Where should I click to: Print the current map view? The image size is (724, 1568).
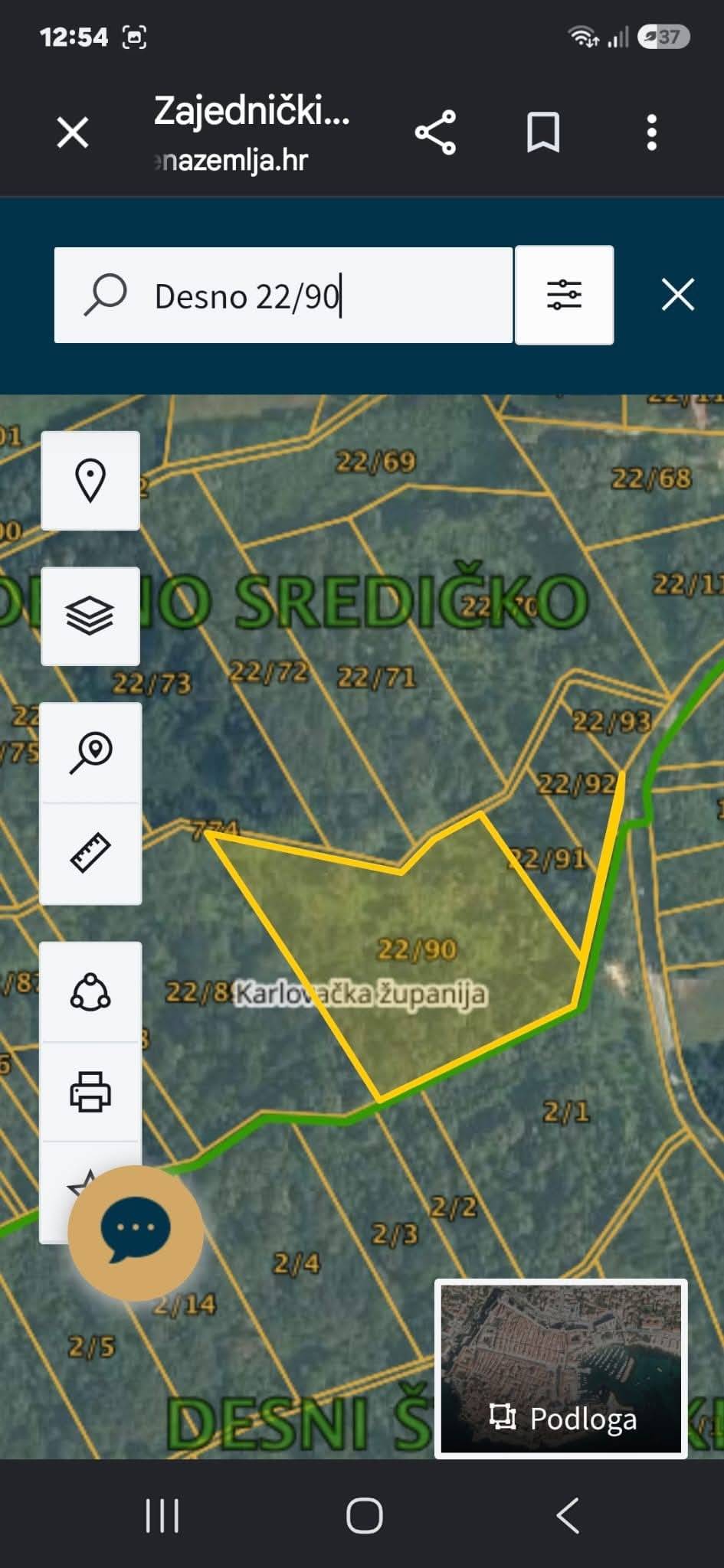click(x=90, y=1092)
